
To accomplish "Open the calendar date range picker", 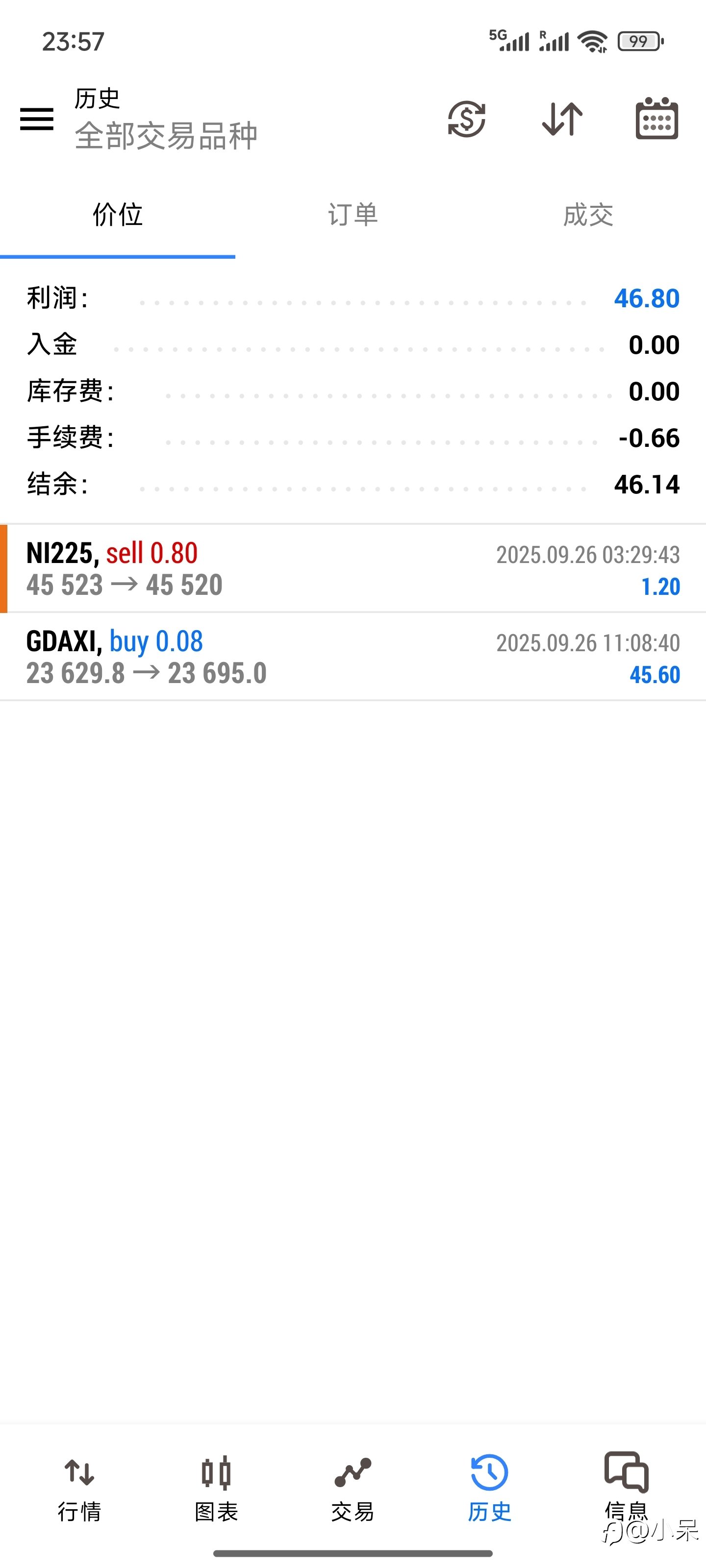I will pos(656,118).
